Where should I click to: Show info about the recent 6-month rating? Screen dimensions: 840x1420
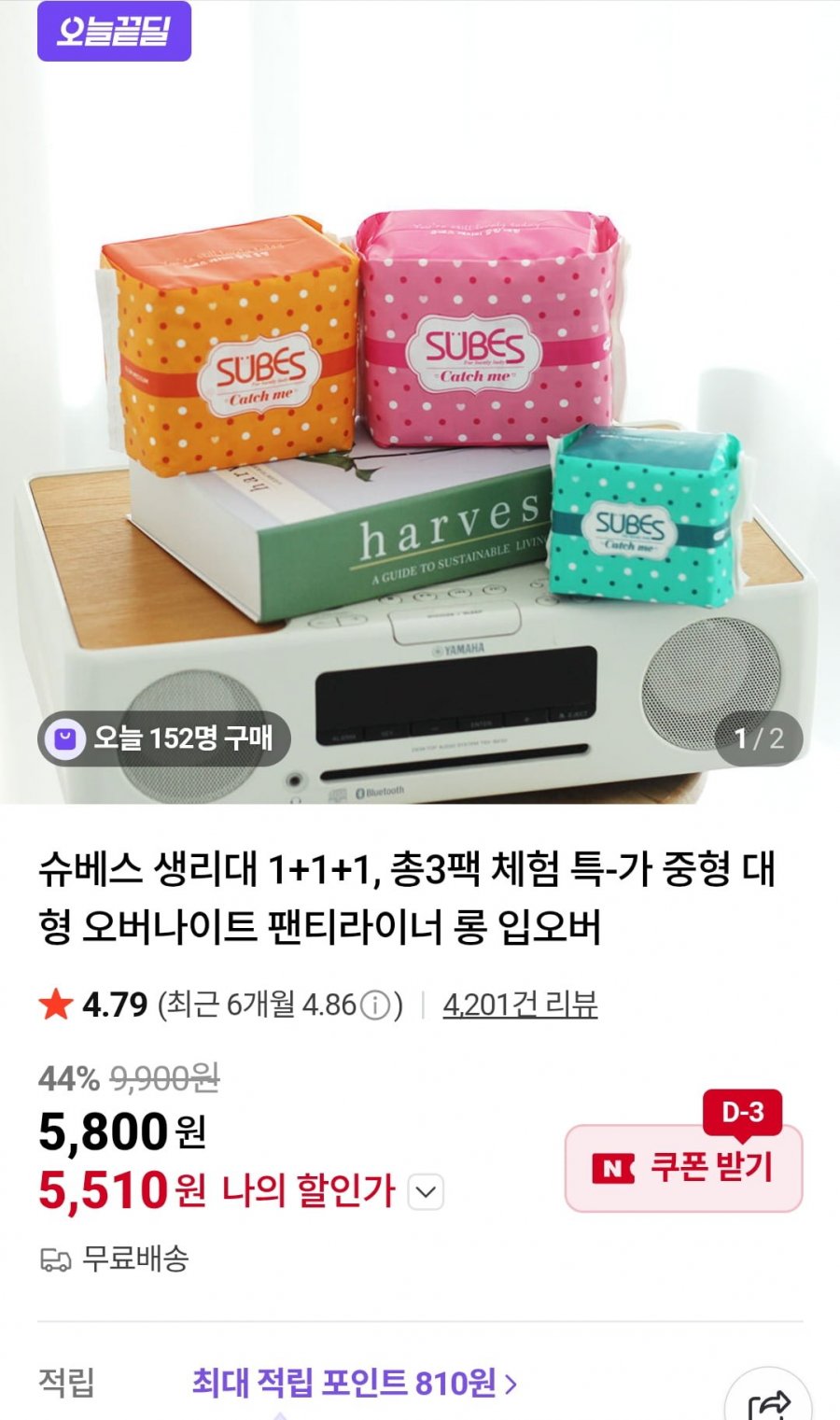[375, 1005]
